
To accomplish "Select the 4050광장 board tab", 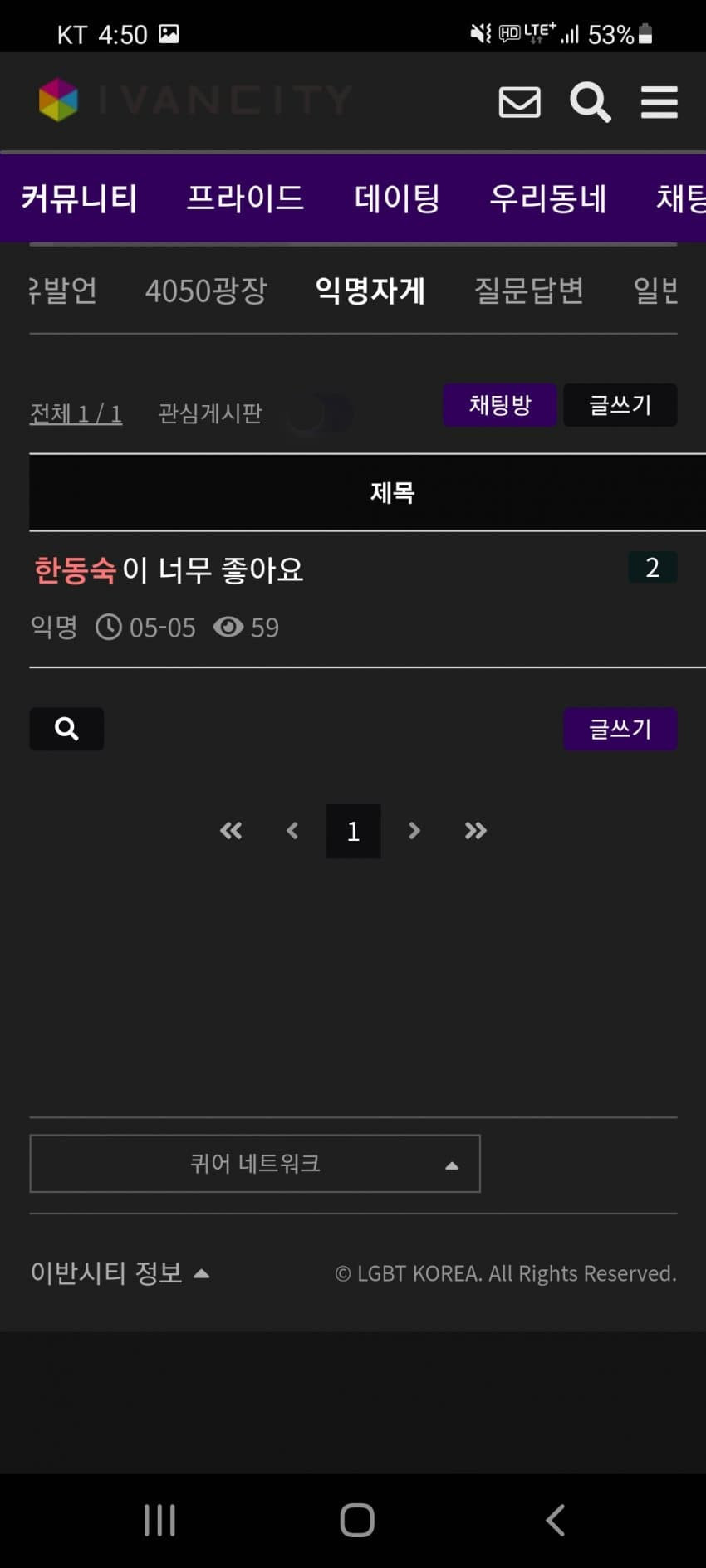I will tap(206, 291).
